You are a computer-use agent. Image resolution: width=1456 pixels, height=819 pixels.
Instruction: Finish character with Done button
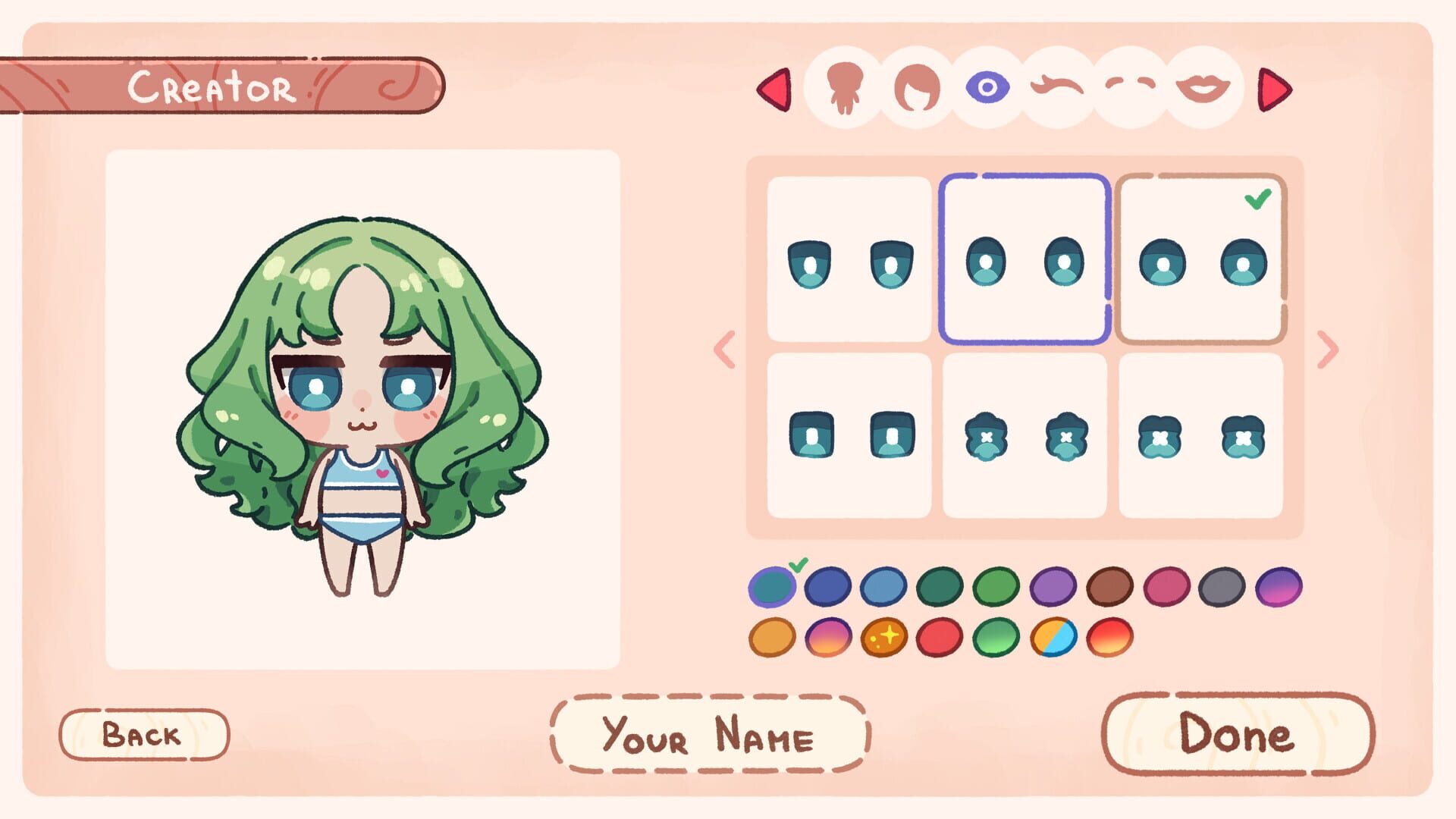1237,734
